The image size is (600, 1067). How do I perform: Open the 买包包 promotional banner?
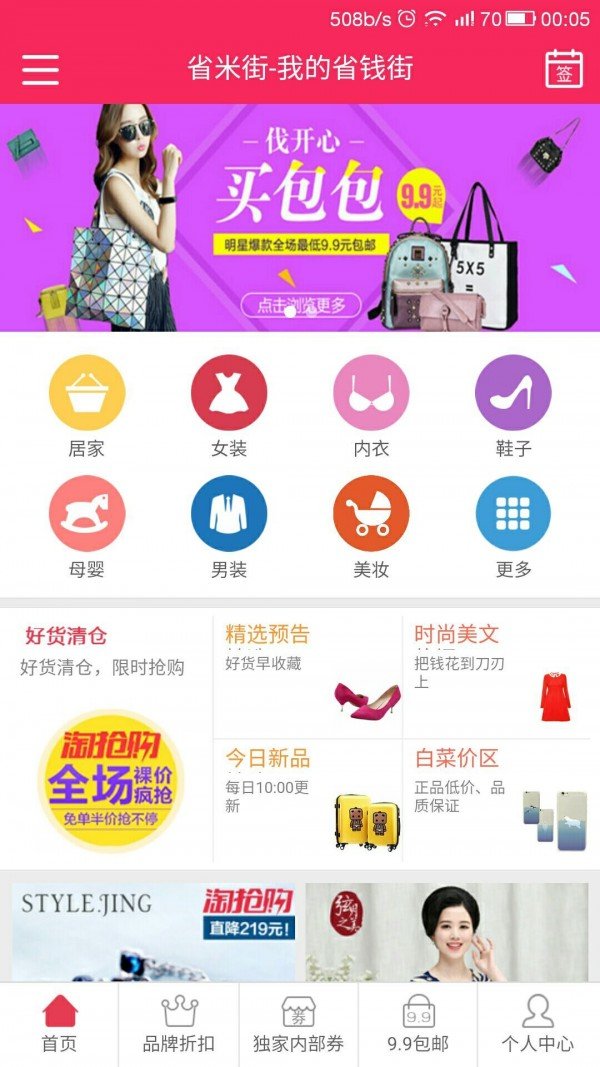pyautogui.click(x=300, y=217)
